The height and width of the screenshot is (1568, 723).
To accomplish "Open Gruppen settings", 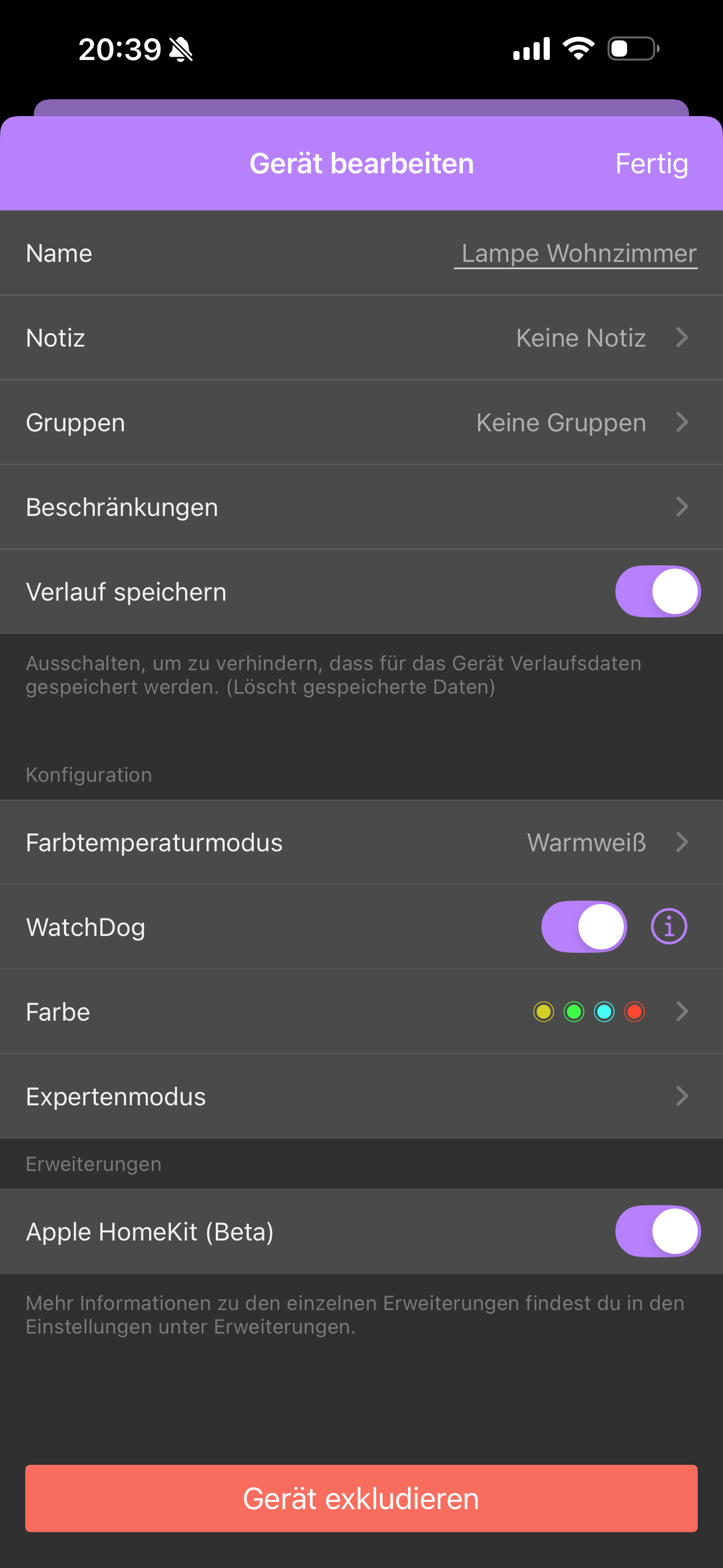I will [x=361, y=422].
